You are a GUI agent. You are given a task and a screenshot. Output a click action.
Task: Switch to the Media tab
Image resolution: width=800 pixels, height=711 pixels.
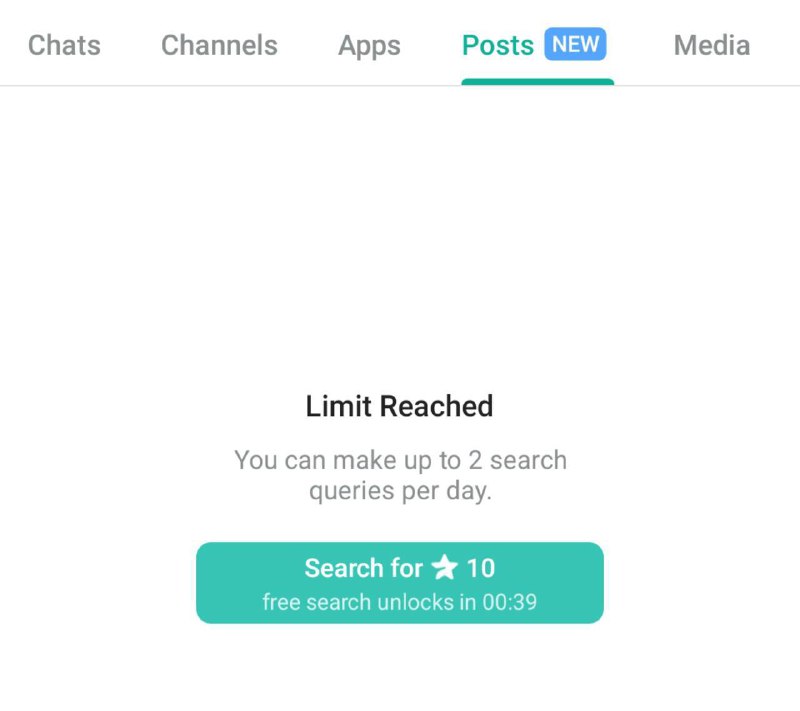tap(711, 45)
